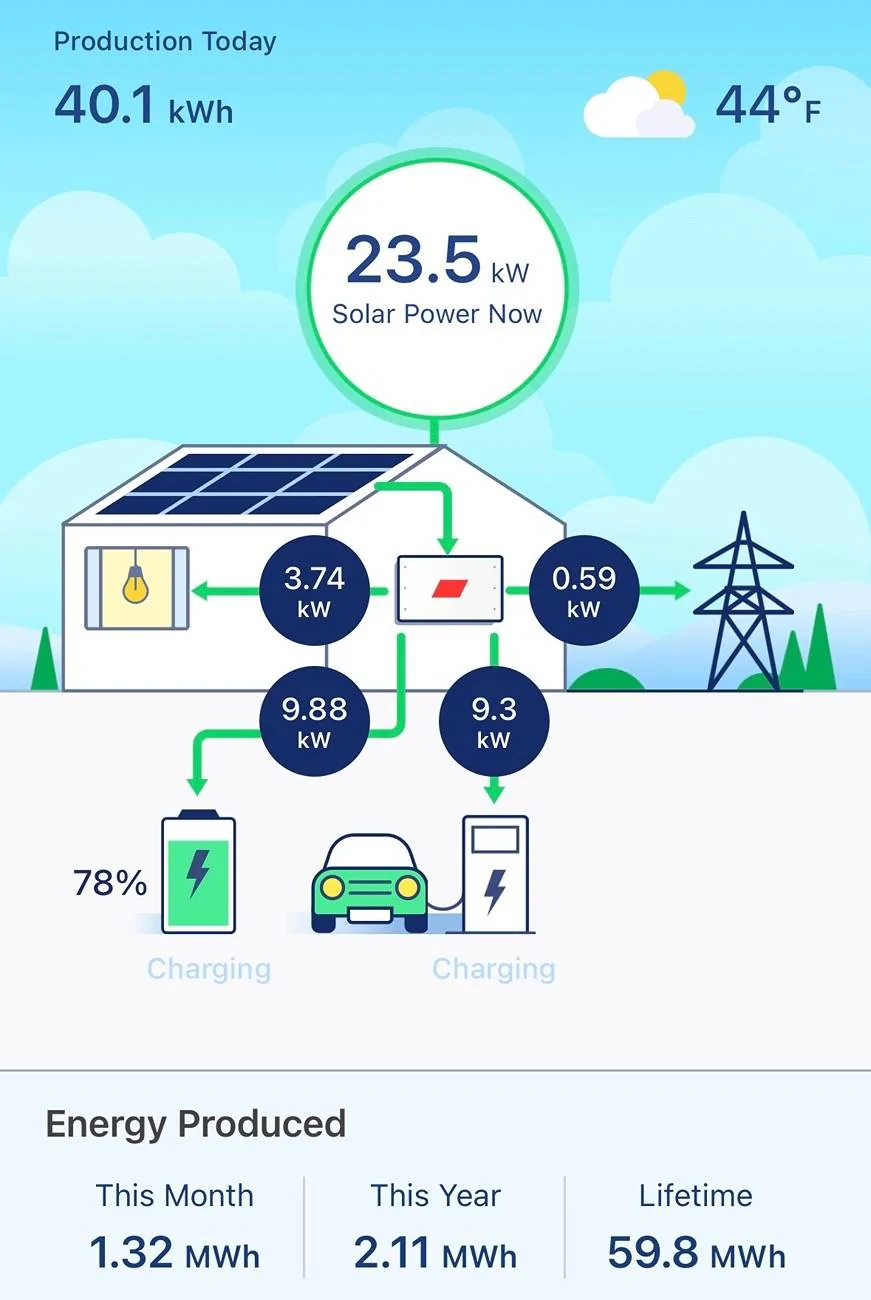Select the red inverter icon on the house
The height and width of the screenshot is (1300, 871).
449,590
